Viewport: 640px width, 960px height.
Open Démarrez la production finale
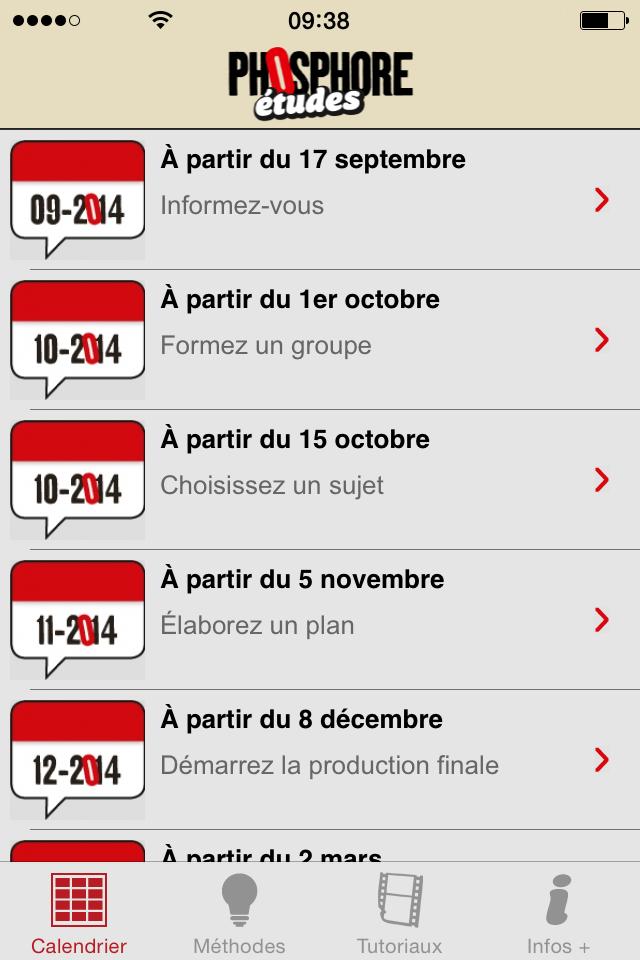[x=320, y=760]
